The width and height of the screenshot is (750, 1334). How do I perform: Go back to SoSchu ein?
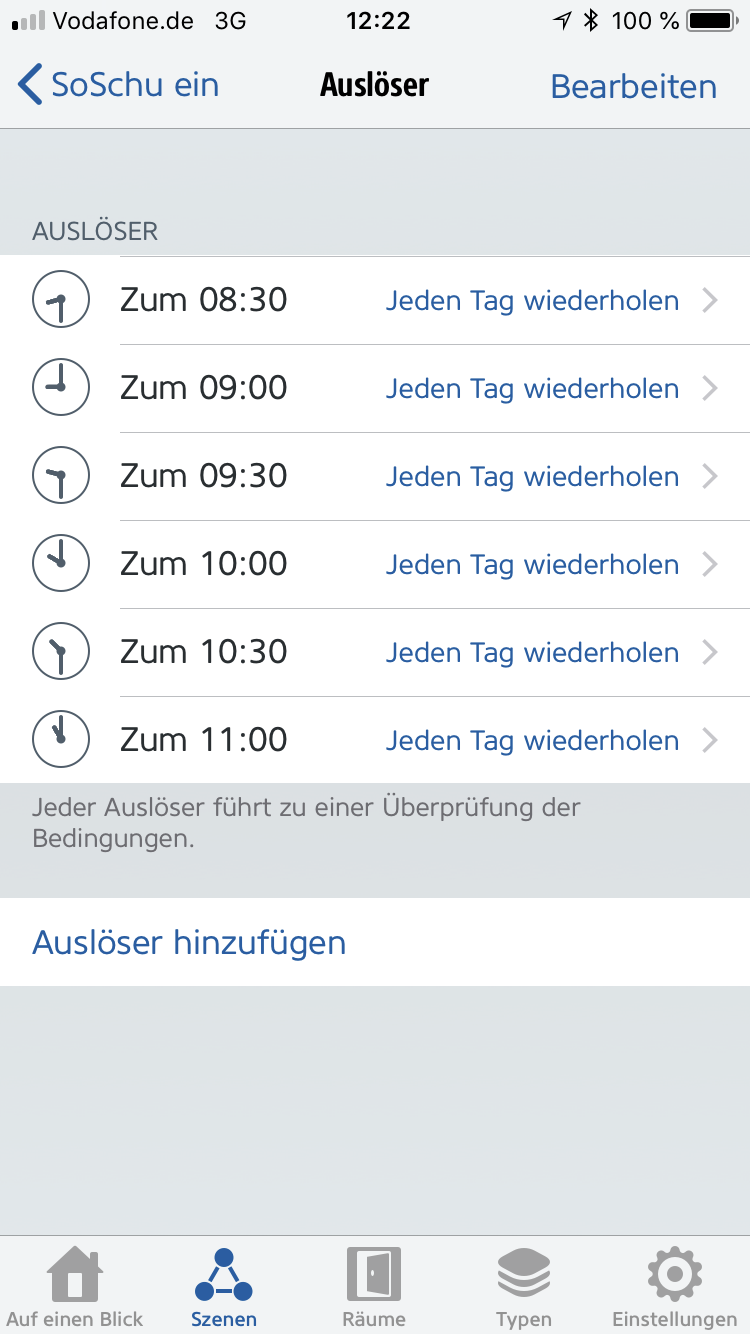pyautogui.click(x=118, y=86)
